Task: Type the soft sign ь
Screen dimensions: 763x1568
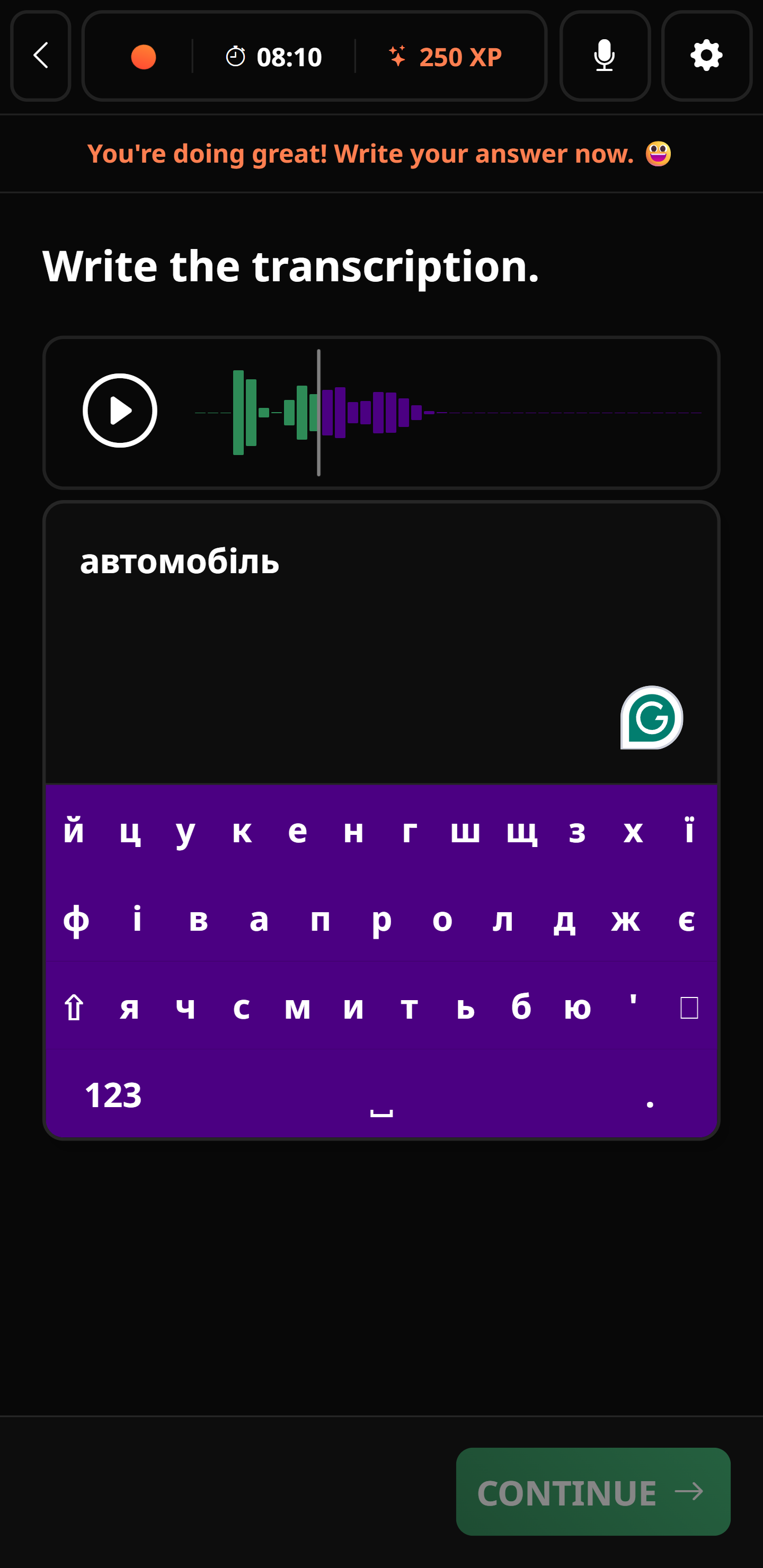Action: point(465,1008)
